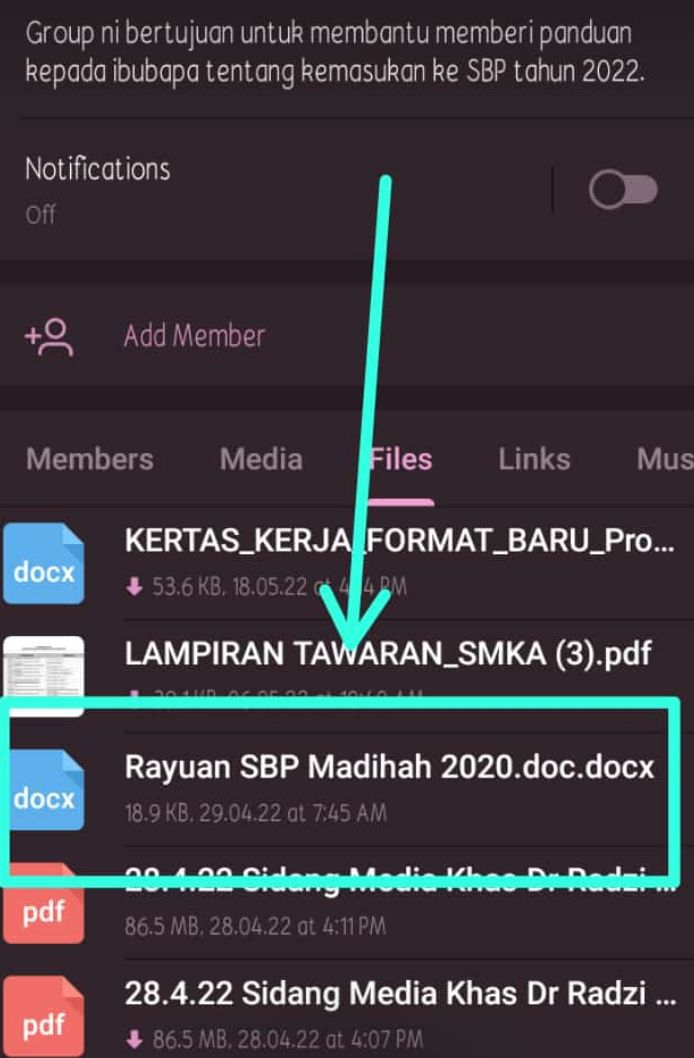Switch to the Members tab
Image resolution: width=694 pixels, height=1058 pixels.
(x=90, y=459)
